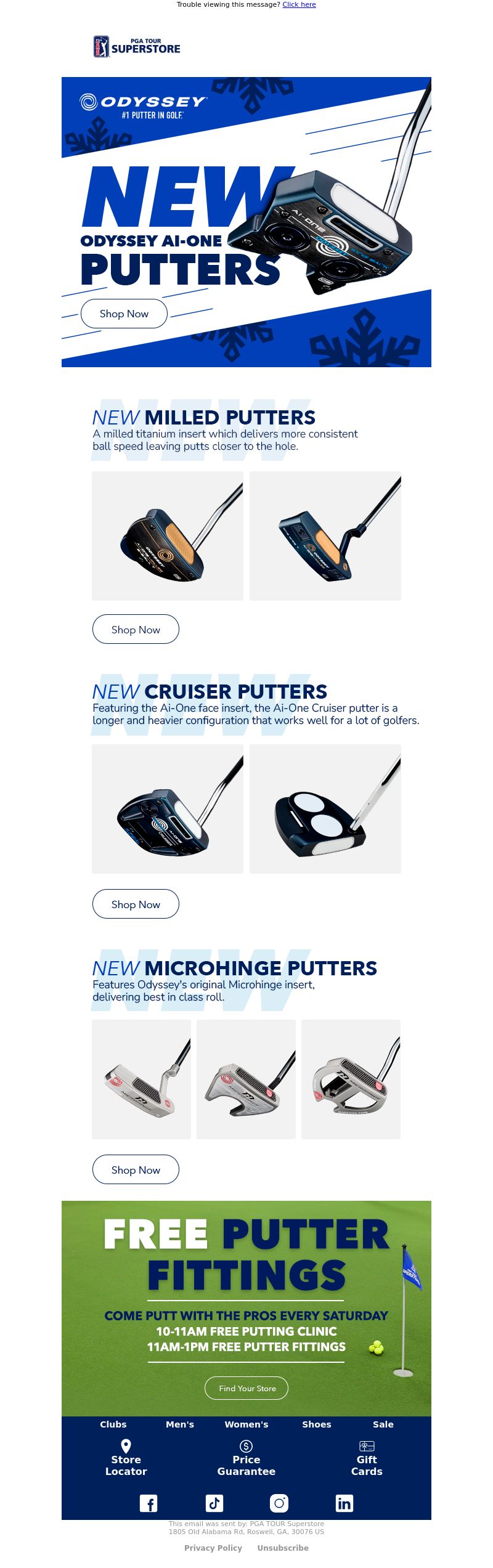
Task: Open the Clubs category
Action: (113, 1424)
